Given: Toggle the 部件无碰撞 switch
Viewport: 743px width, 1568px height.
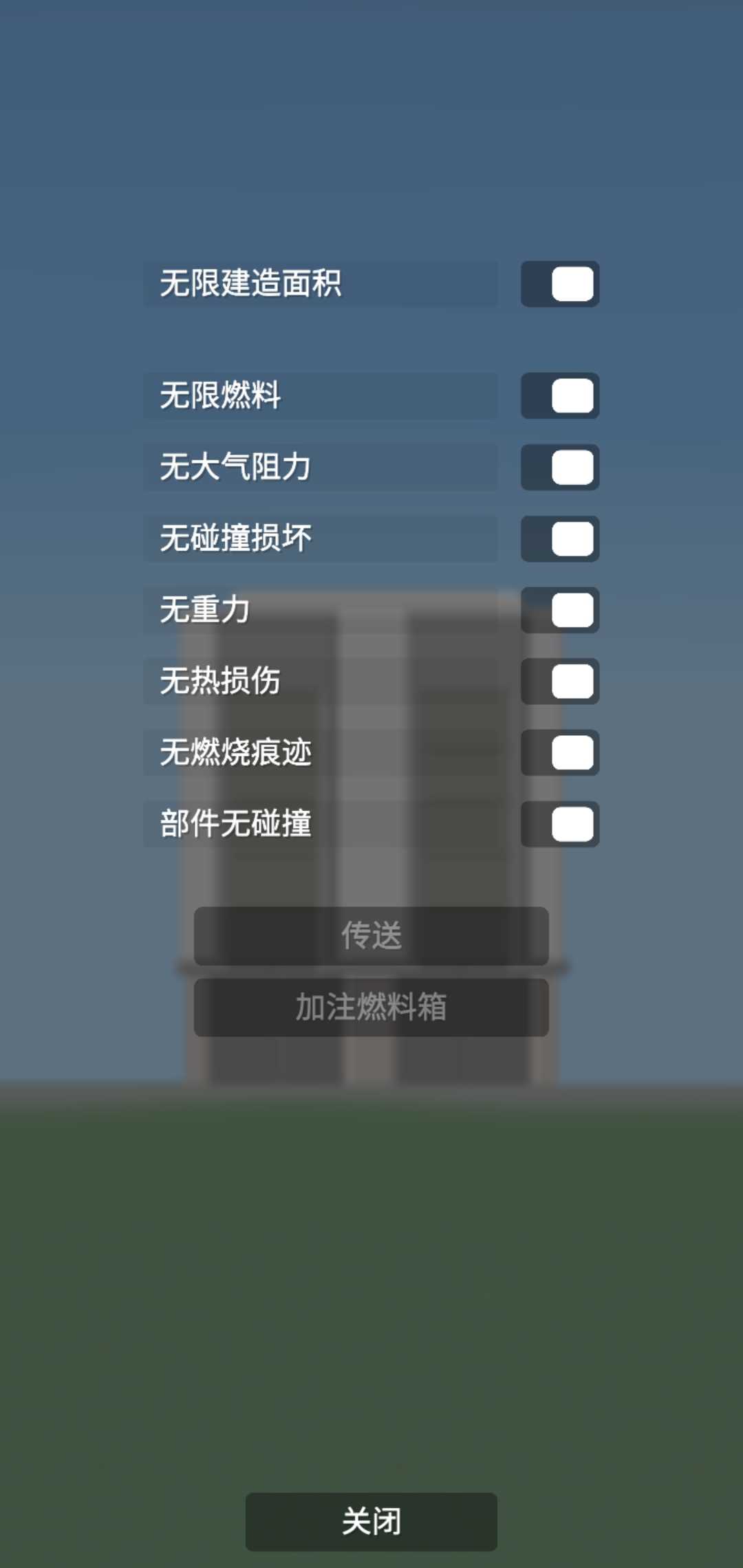Looking at the screenshot, I should 559,824.
